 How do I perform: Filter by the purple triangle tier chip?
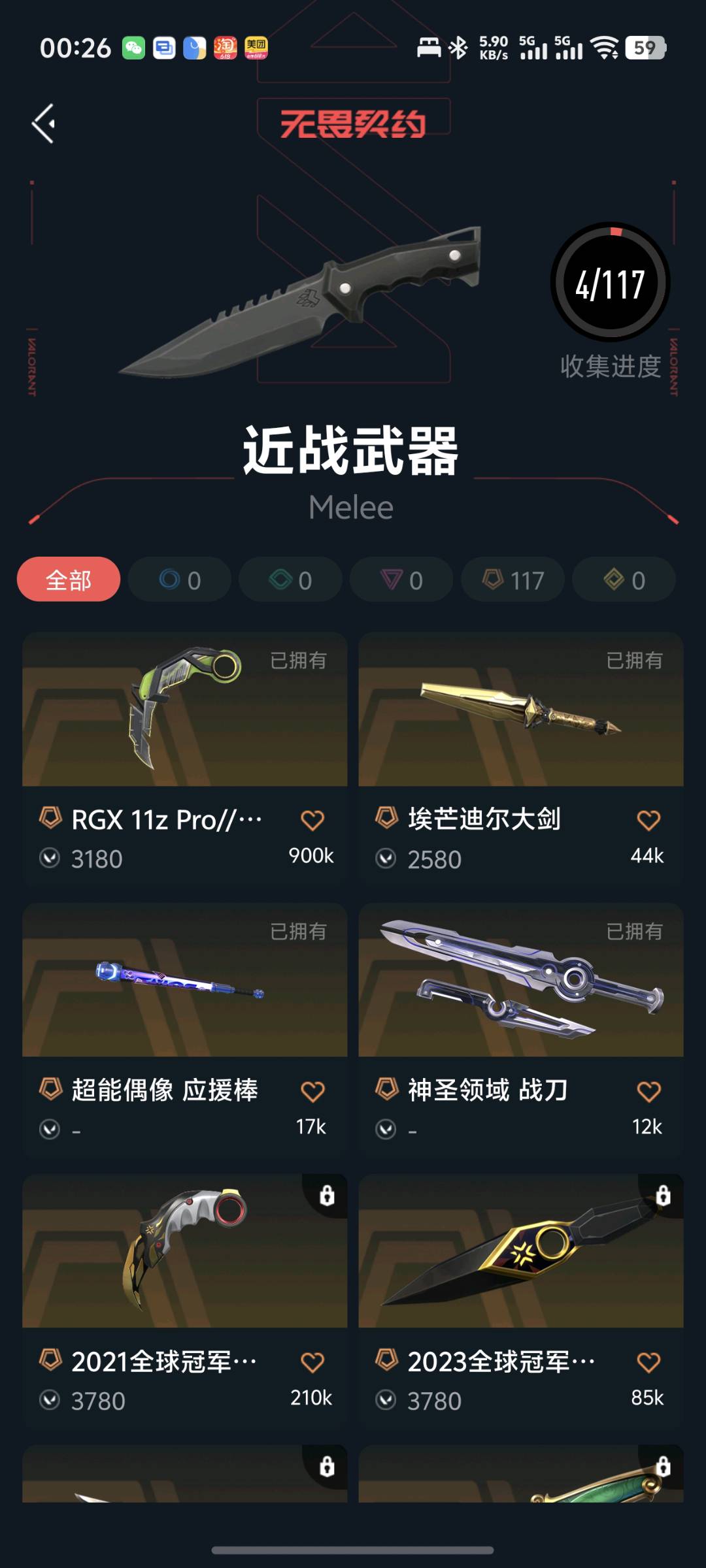401,580
